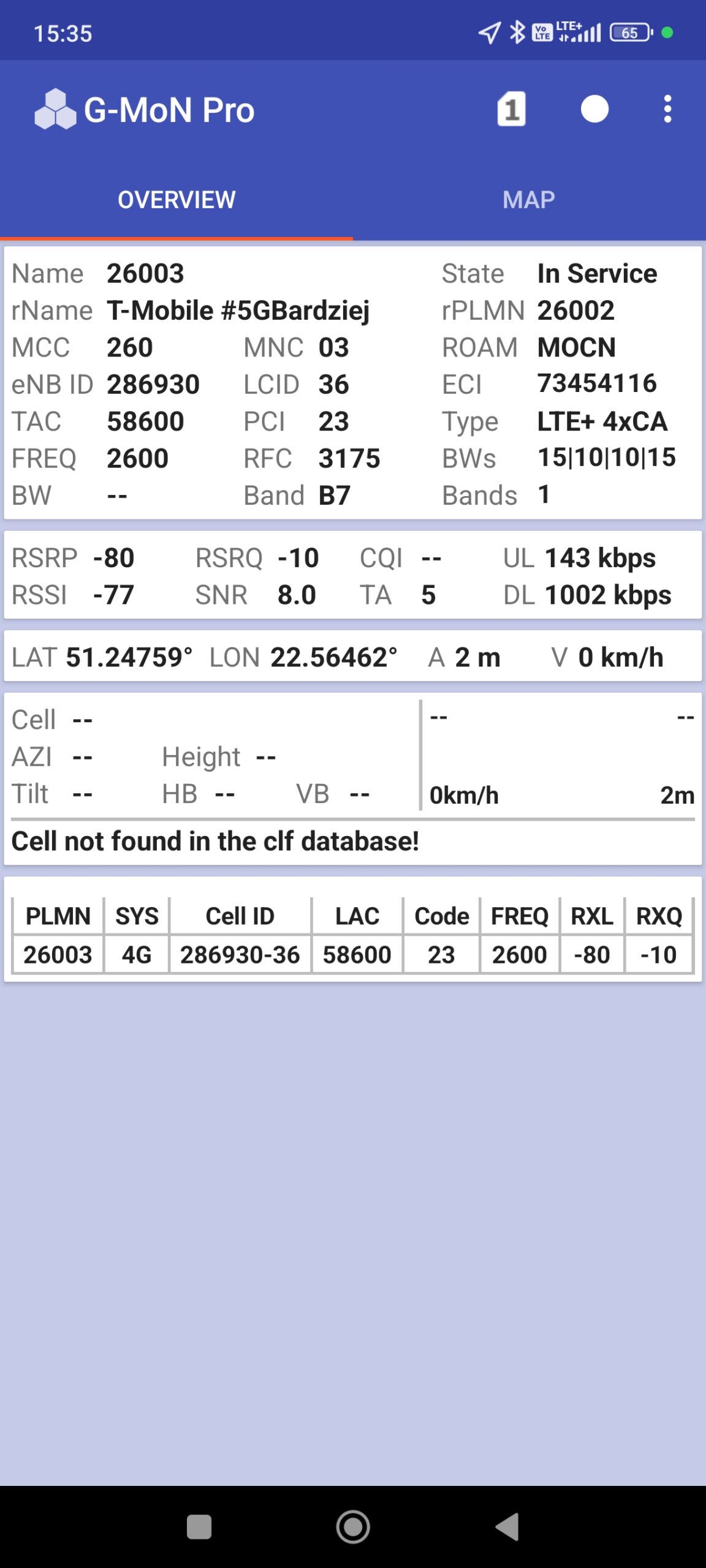
Task: Select the OVERVIEW tab
Action: tap(176, 200)
